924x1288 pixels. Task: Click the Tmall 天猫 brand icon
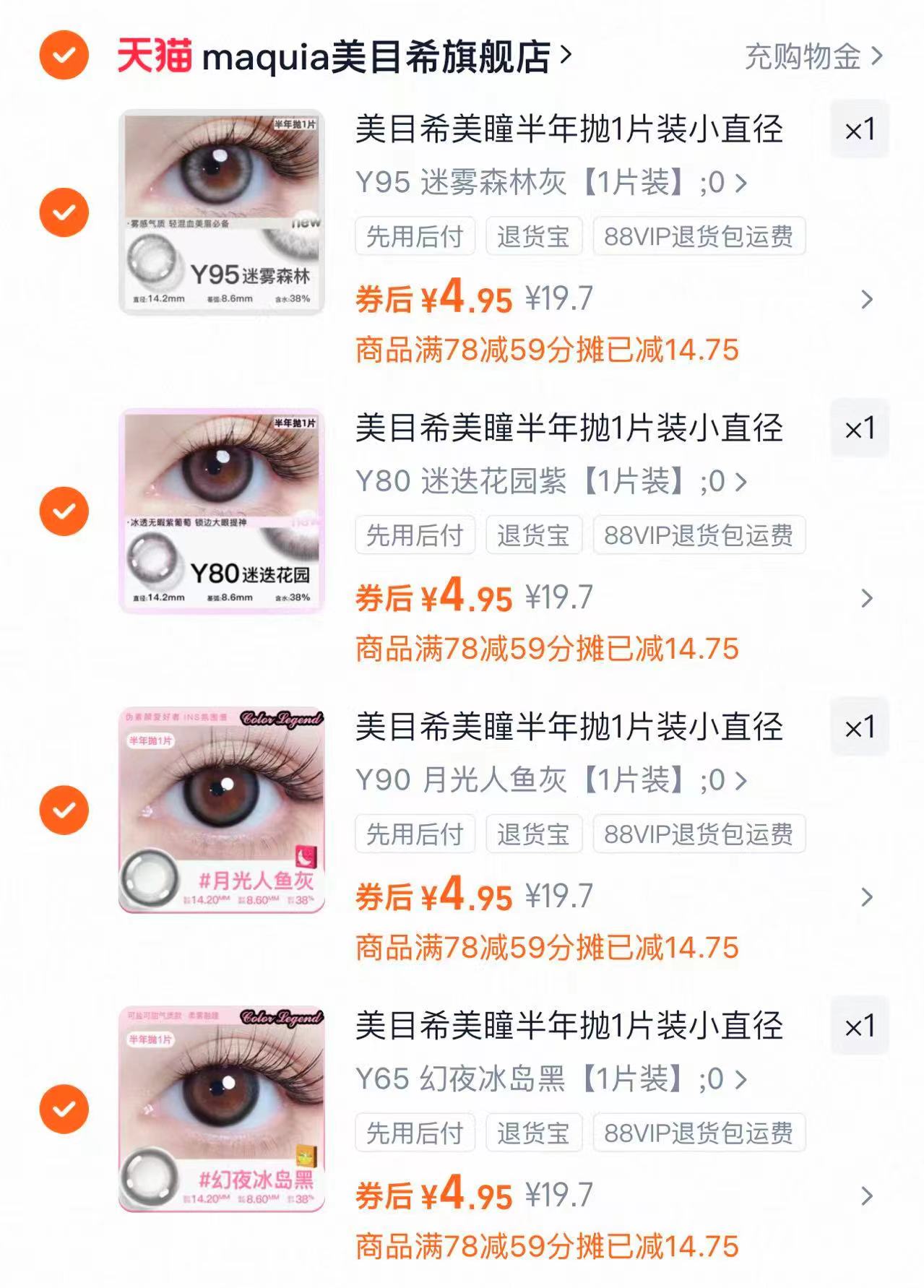[152, 59]
